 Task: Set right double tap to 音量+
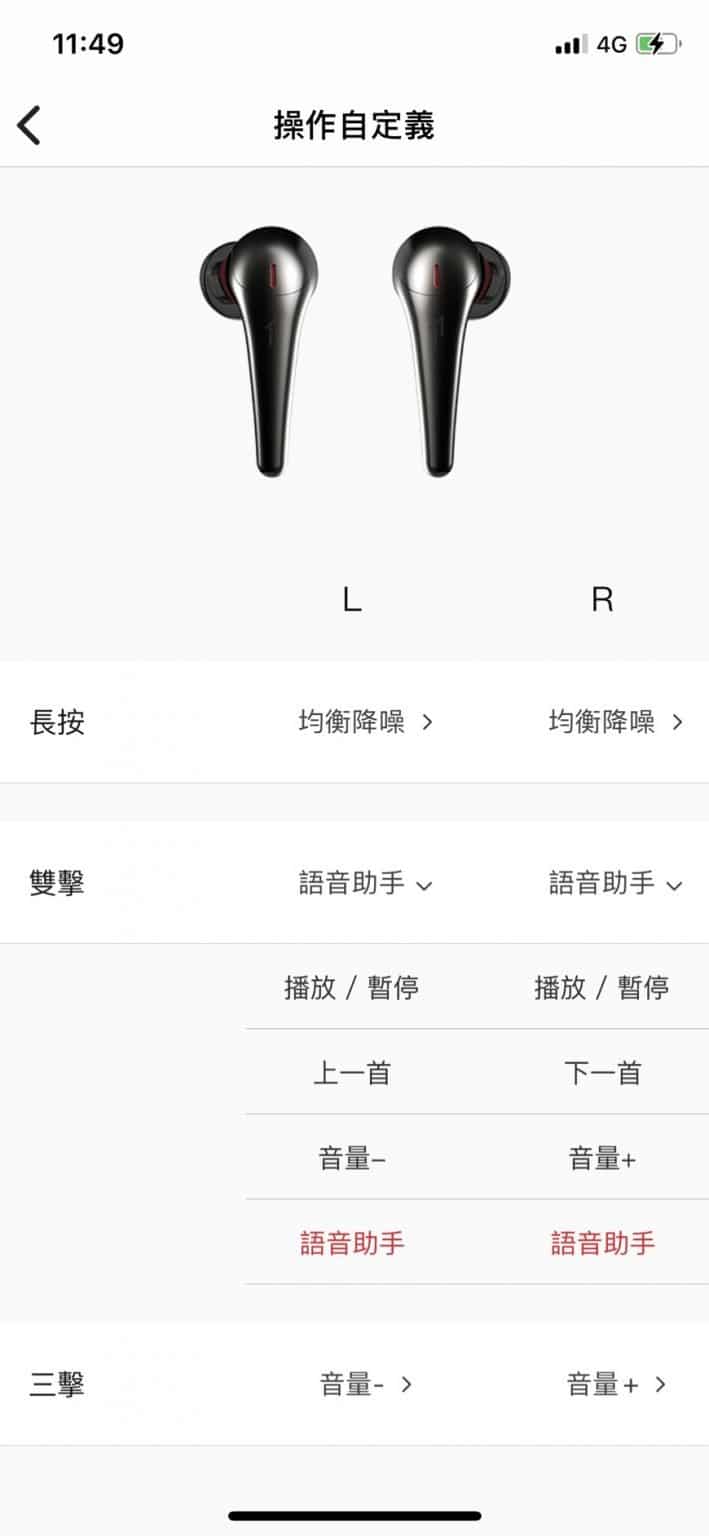point(602,1159)
